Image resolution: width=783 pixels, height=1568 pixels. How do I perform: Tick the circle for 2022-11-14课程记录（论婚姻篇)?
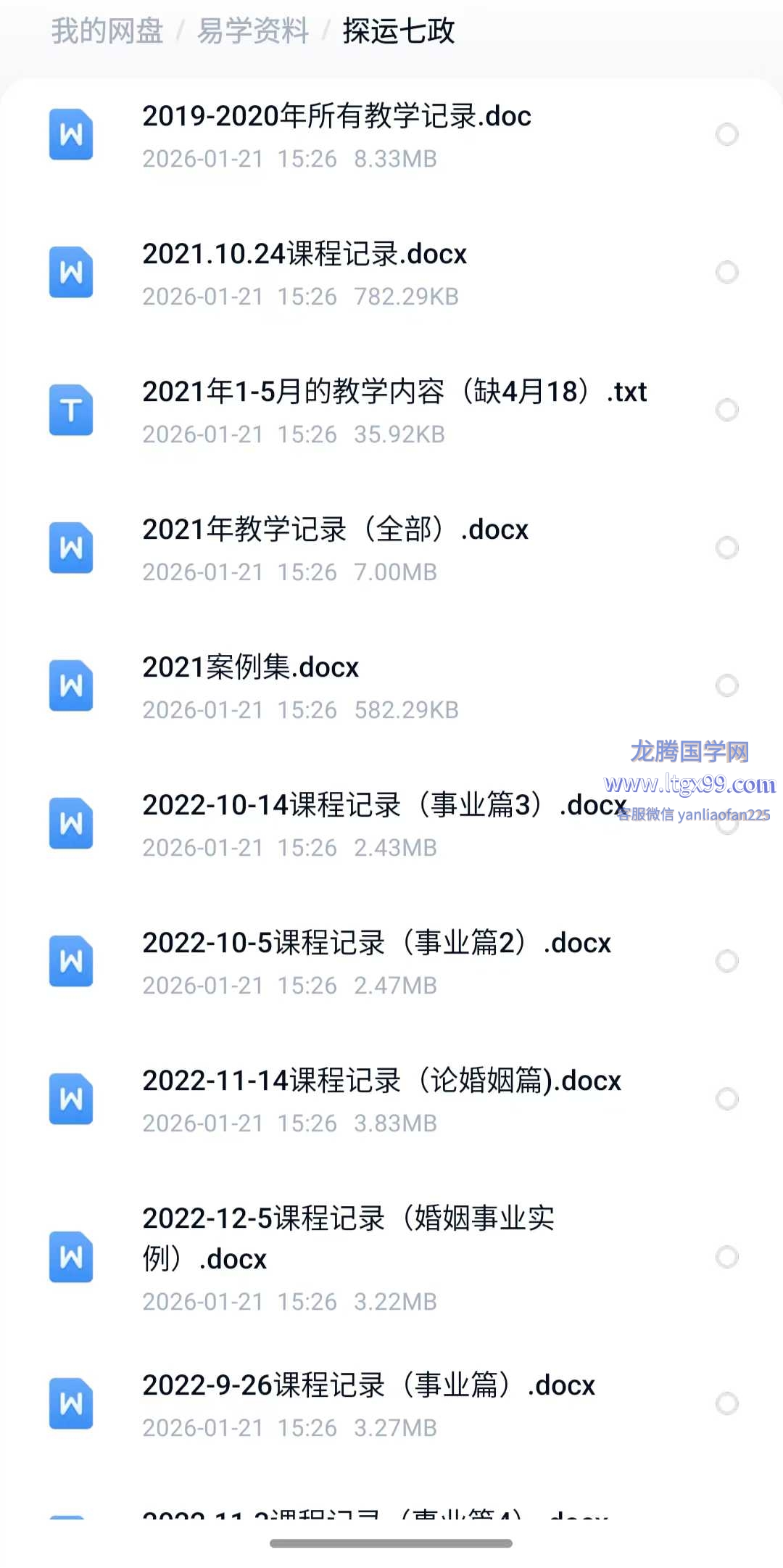(726, 1099)
